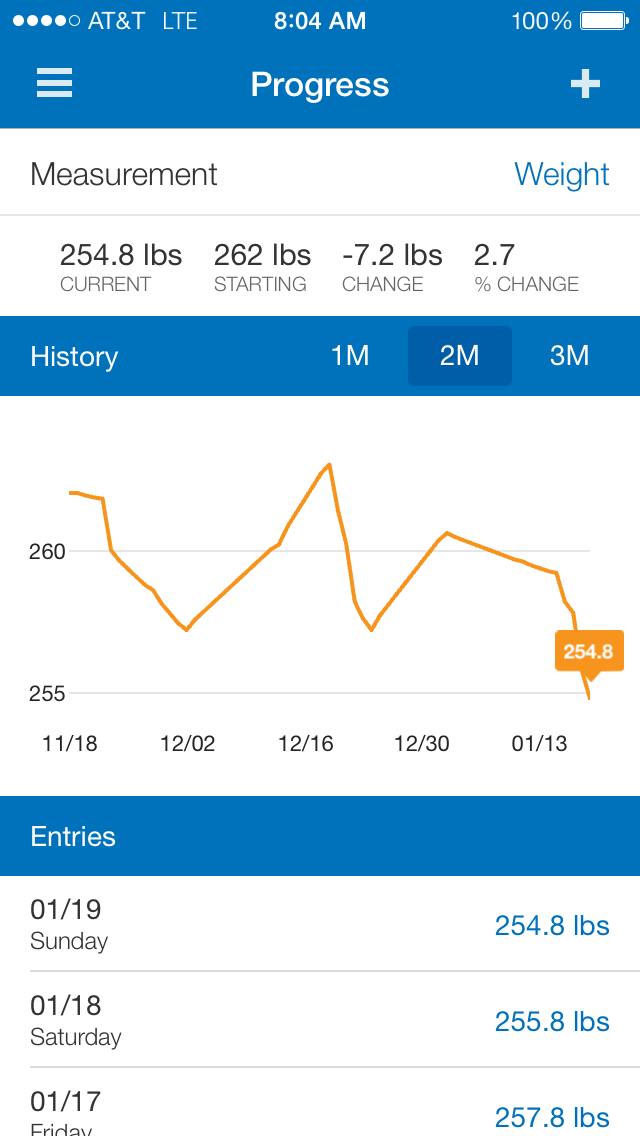This screenshot has height=1136, width=640.
Task: Show 3M history range
Action: point(569,356)
